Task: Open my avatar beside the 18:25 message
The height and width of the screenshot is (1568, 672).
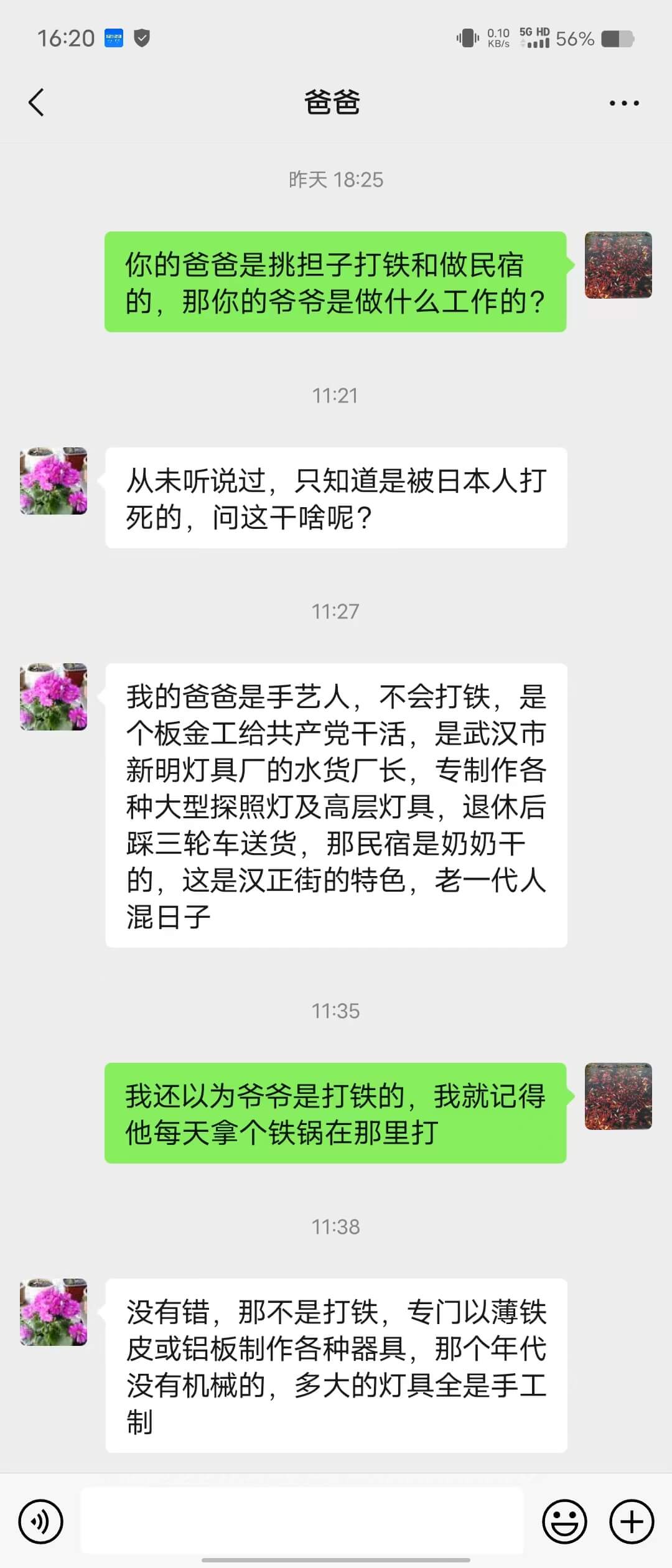Action: (x=618, y=265)
